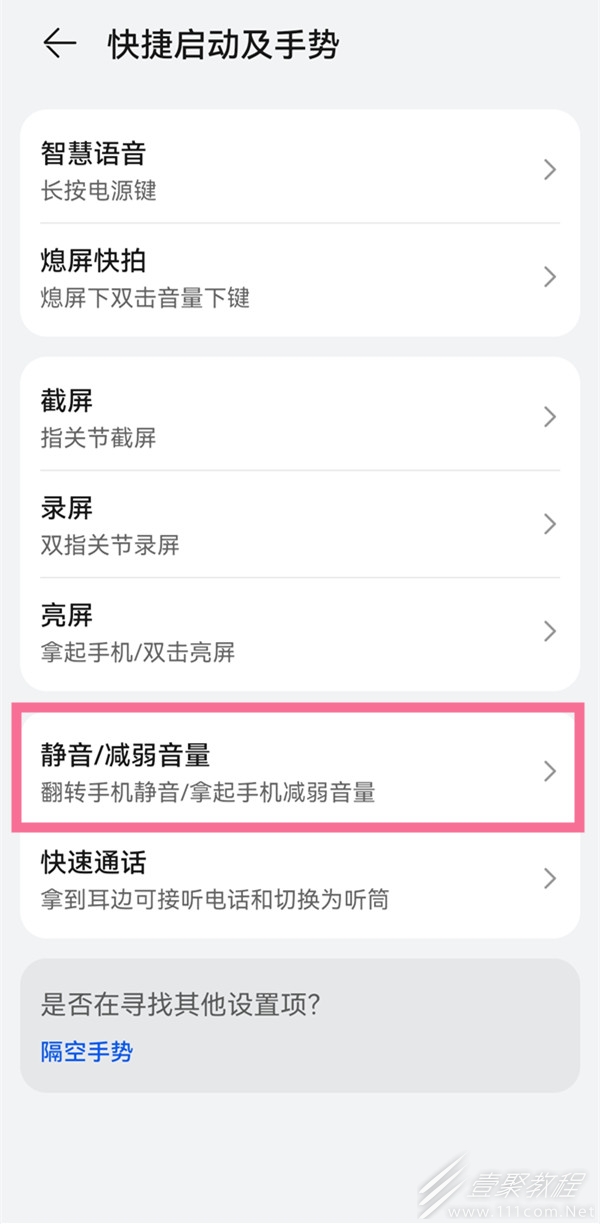The width and height of the screenshot is (600, 1224).
Task: Open 静音/减弱音量 settings
Action: (x=300, y=771)
